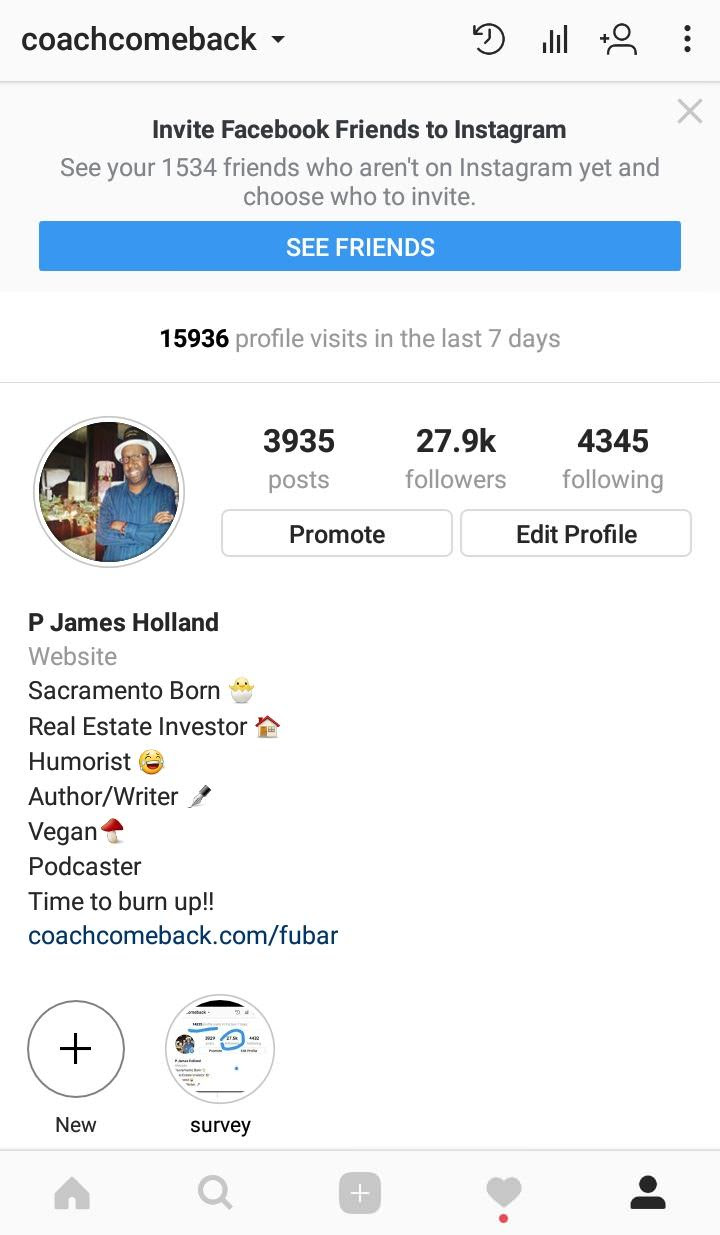Screen dimensions: 720x1235
Task: Open the coachcomeback.com/fubar link
Action: (183, 936)
